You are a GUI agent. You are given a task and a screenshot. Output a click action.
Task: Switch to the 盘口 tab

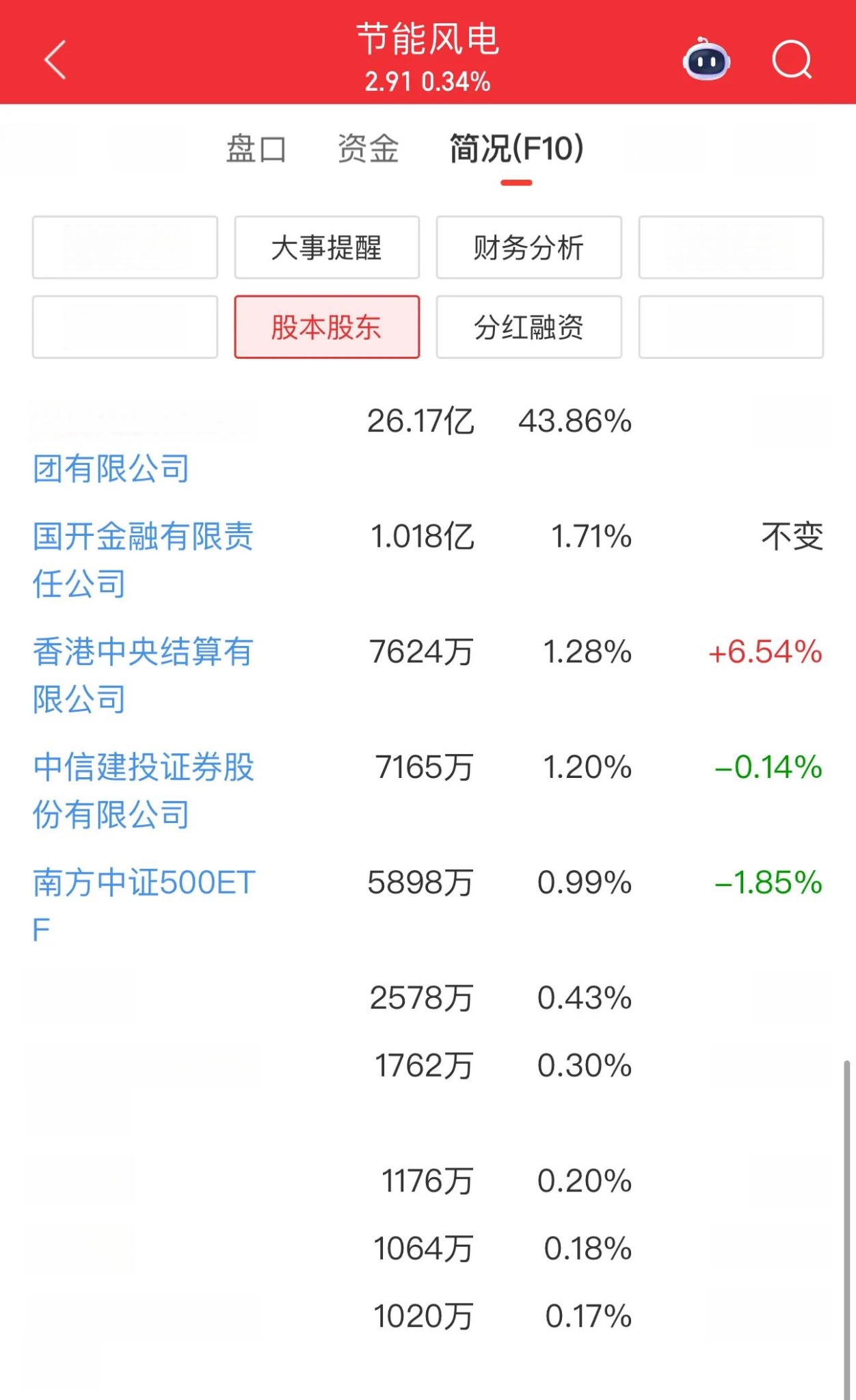click(x=256, y=148)
